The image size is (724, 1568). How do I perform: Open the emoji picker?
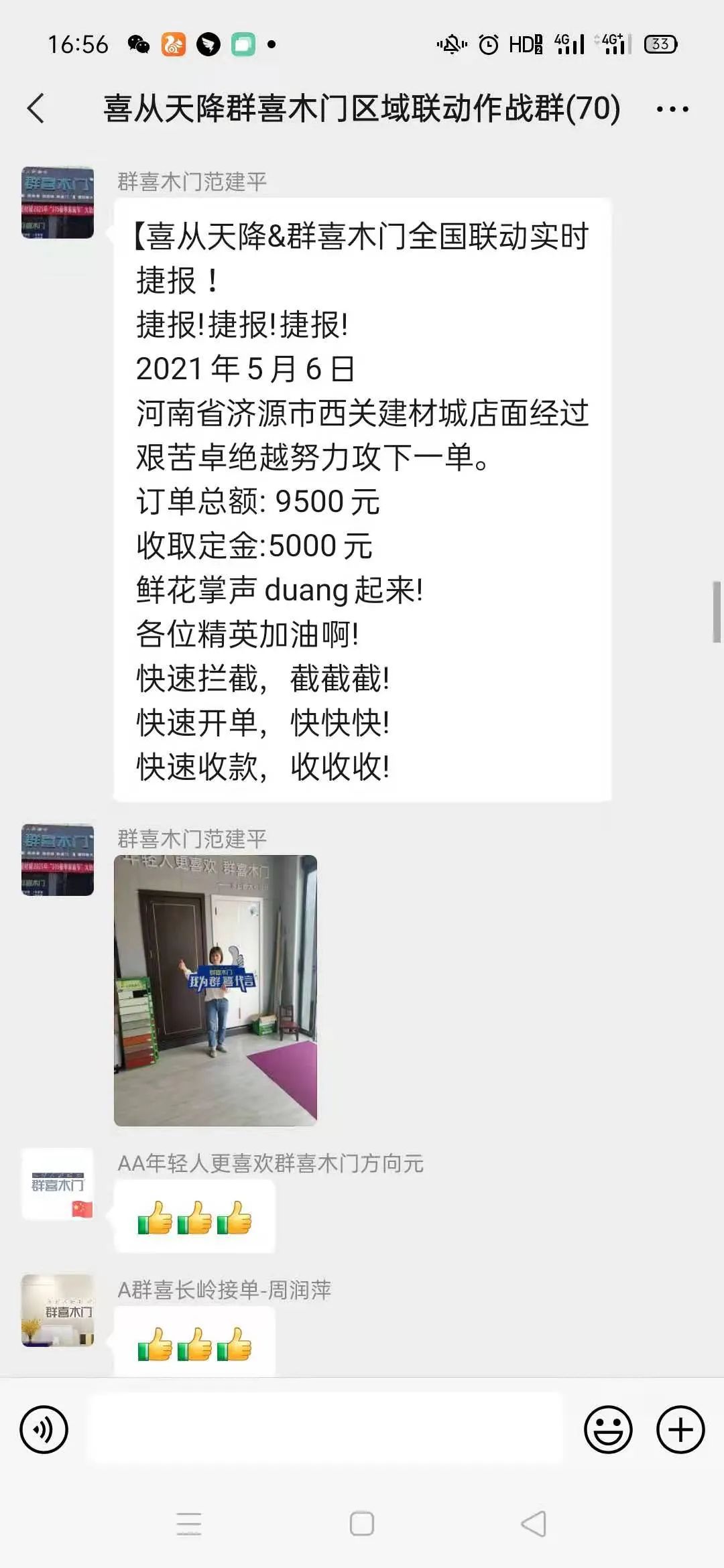(608, 1429)
